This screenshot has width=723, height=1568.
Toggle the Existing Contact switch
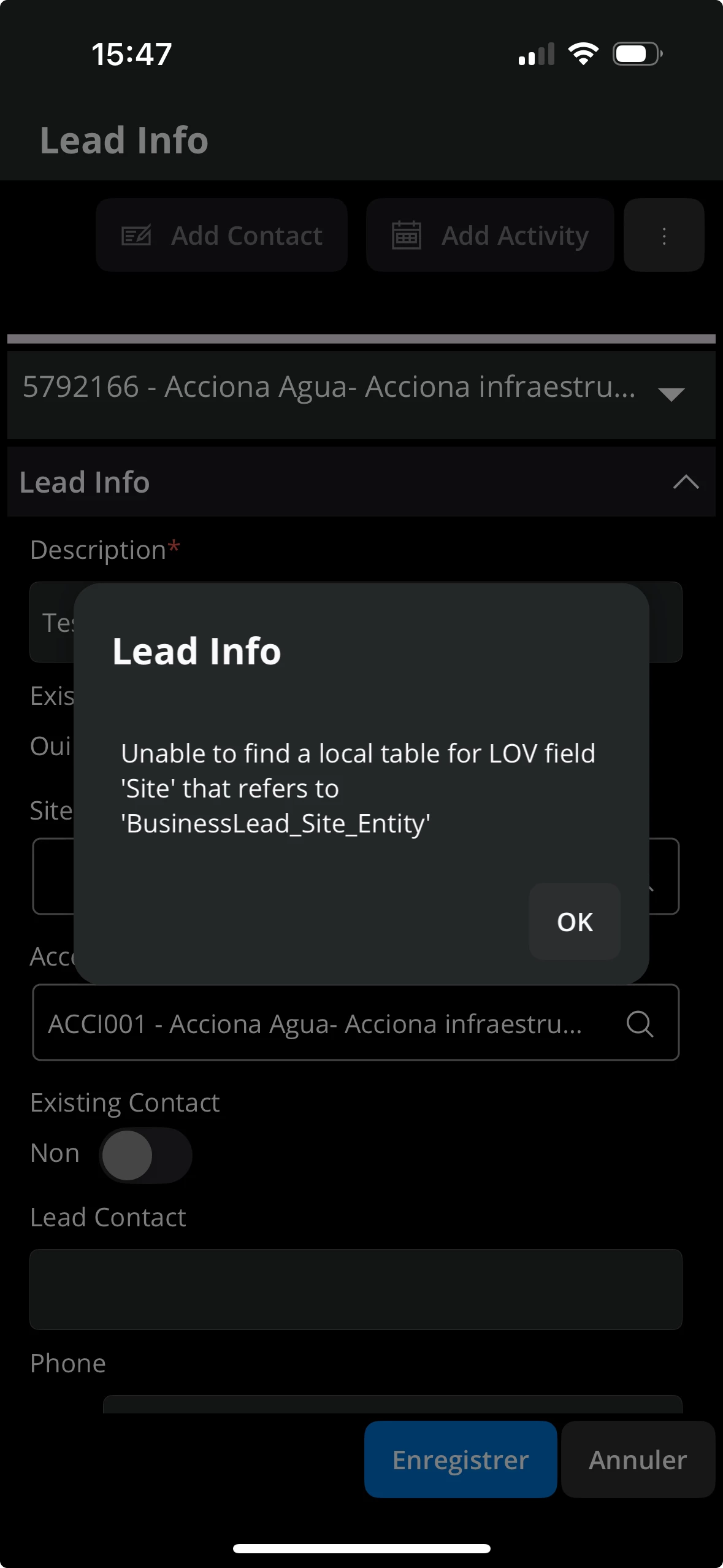pyautogui.click(x=146, y=1155)
